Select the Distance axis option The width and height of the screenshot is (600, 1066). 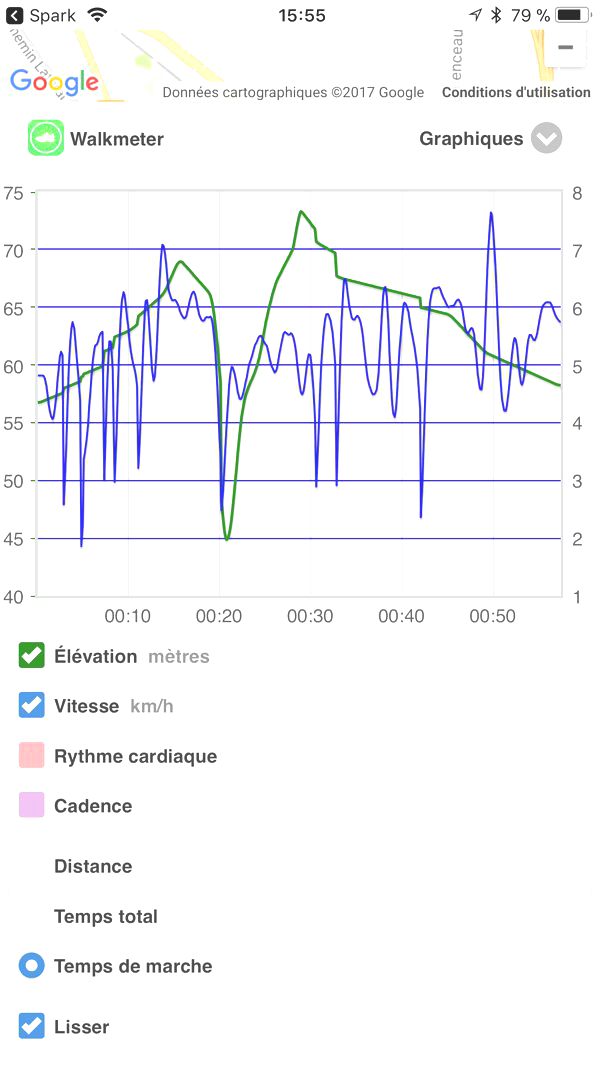tap(92, 866)
